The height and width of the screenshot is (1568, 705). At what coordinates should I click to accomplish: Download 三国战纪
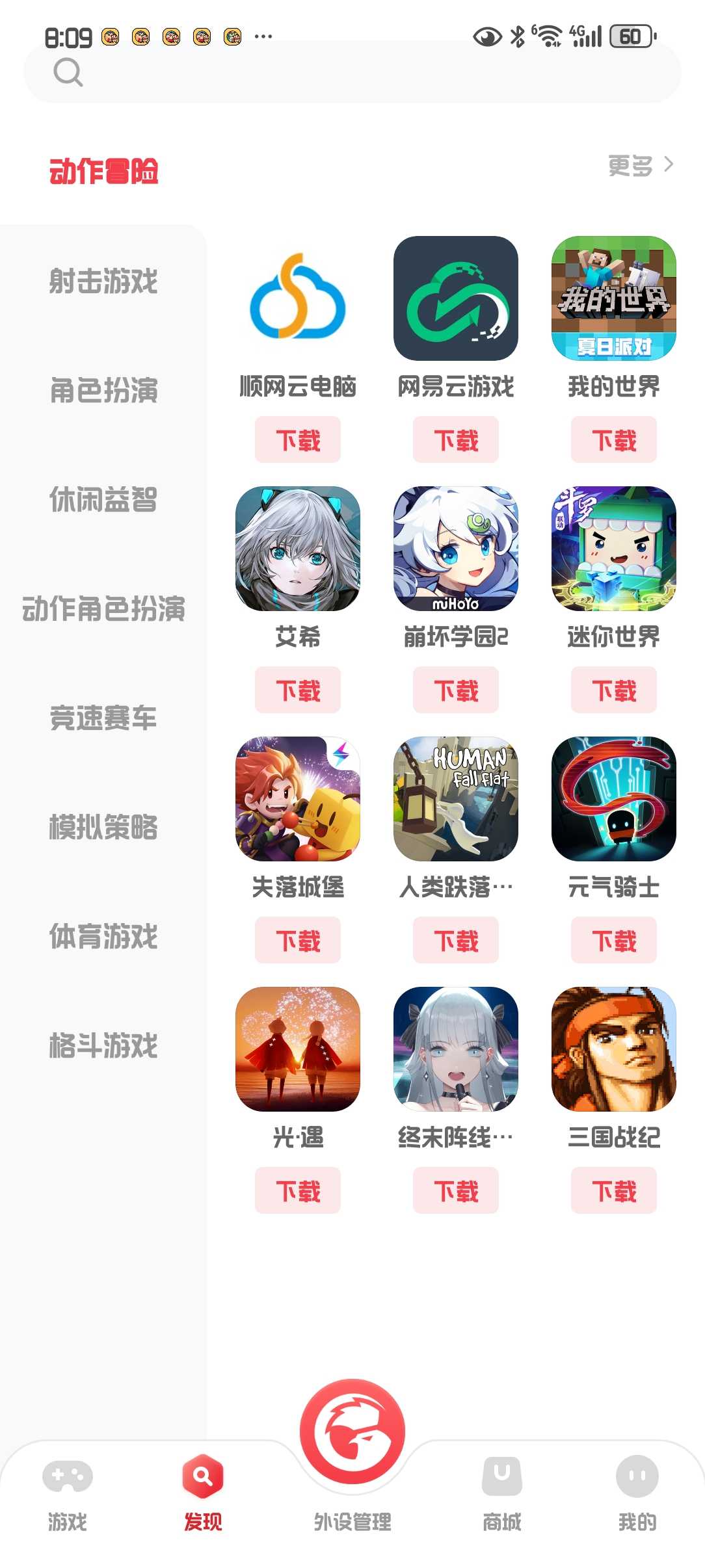[x=614, y=1191]
